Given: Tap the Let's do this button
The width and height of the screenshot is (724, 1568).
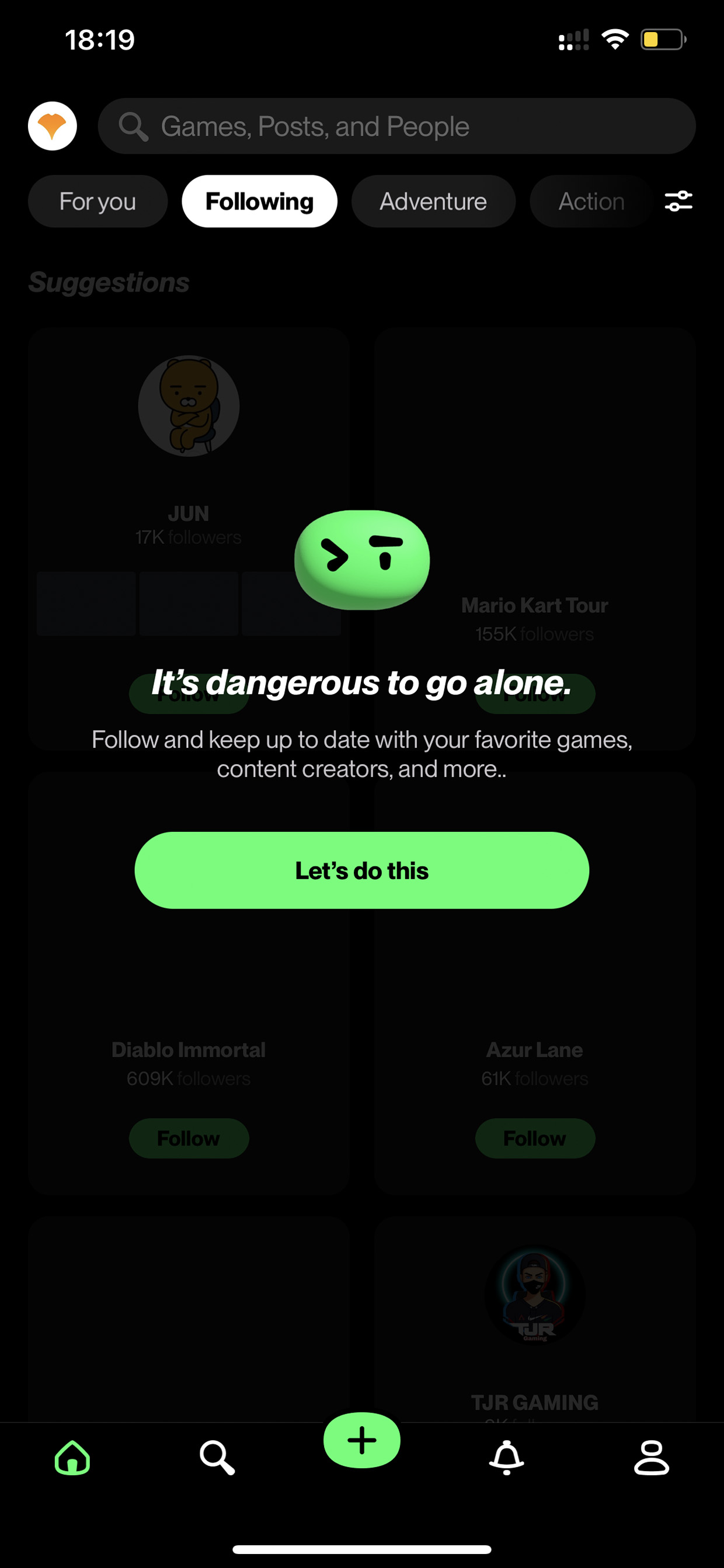Looking at the screenshot, I should (x=361, y=870).
